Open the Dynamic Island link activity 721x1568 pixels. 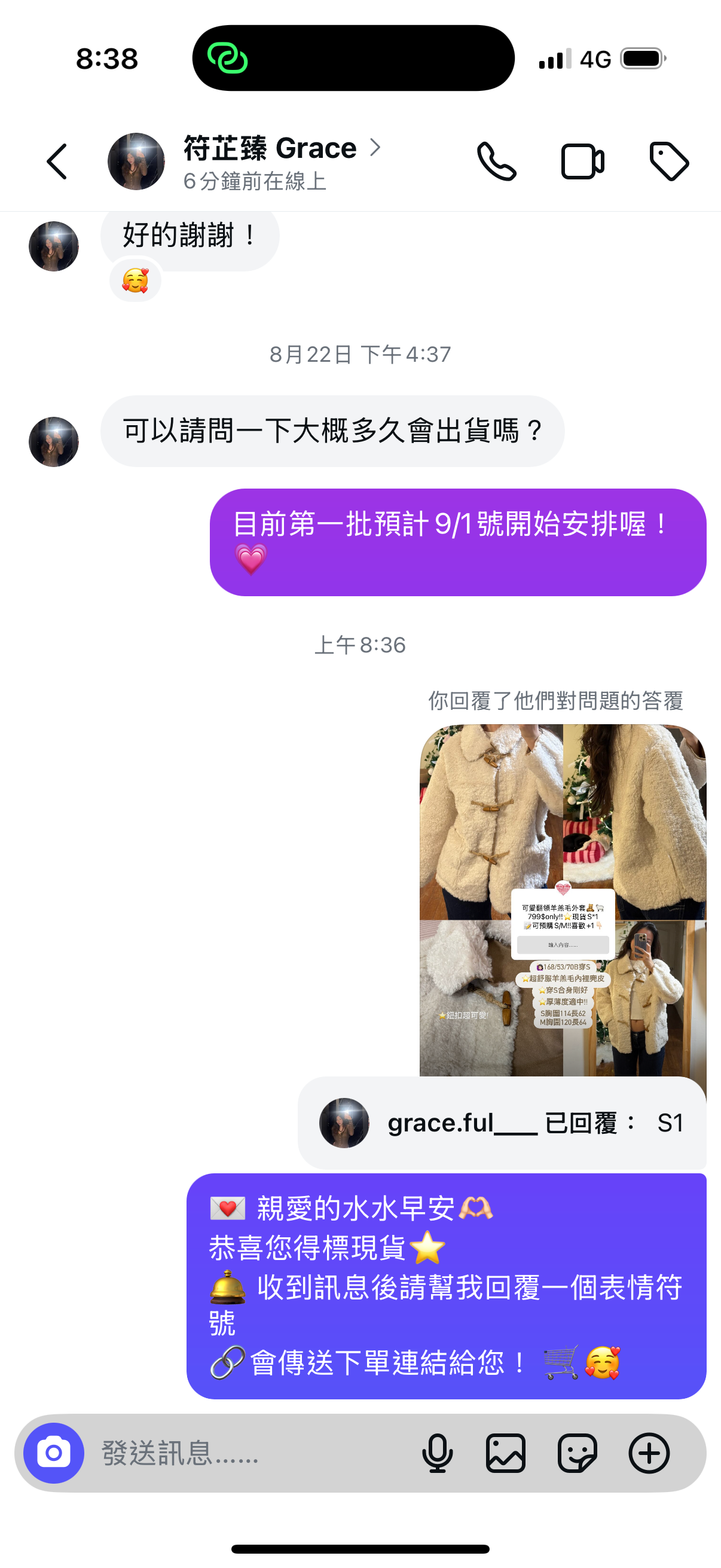coord(228,59)
